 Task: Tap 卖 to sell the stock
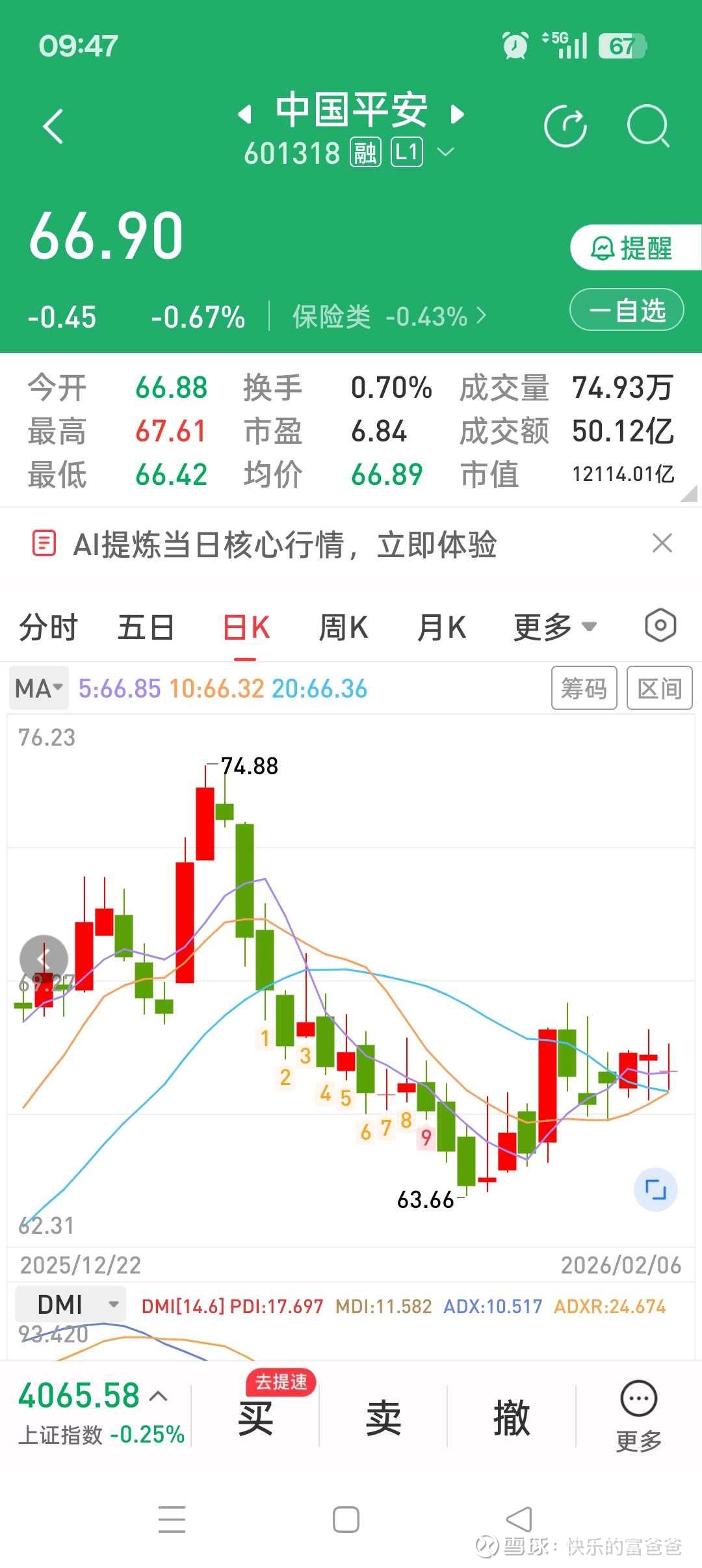point(383,1417)
